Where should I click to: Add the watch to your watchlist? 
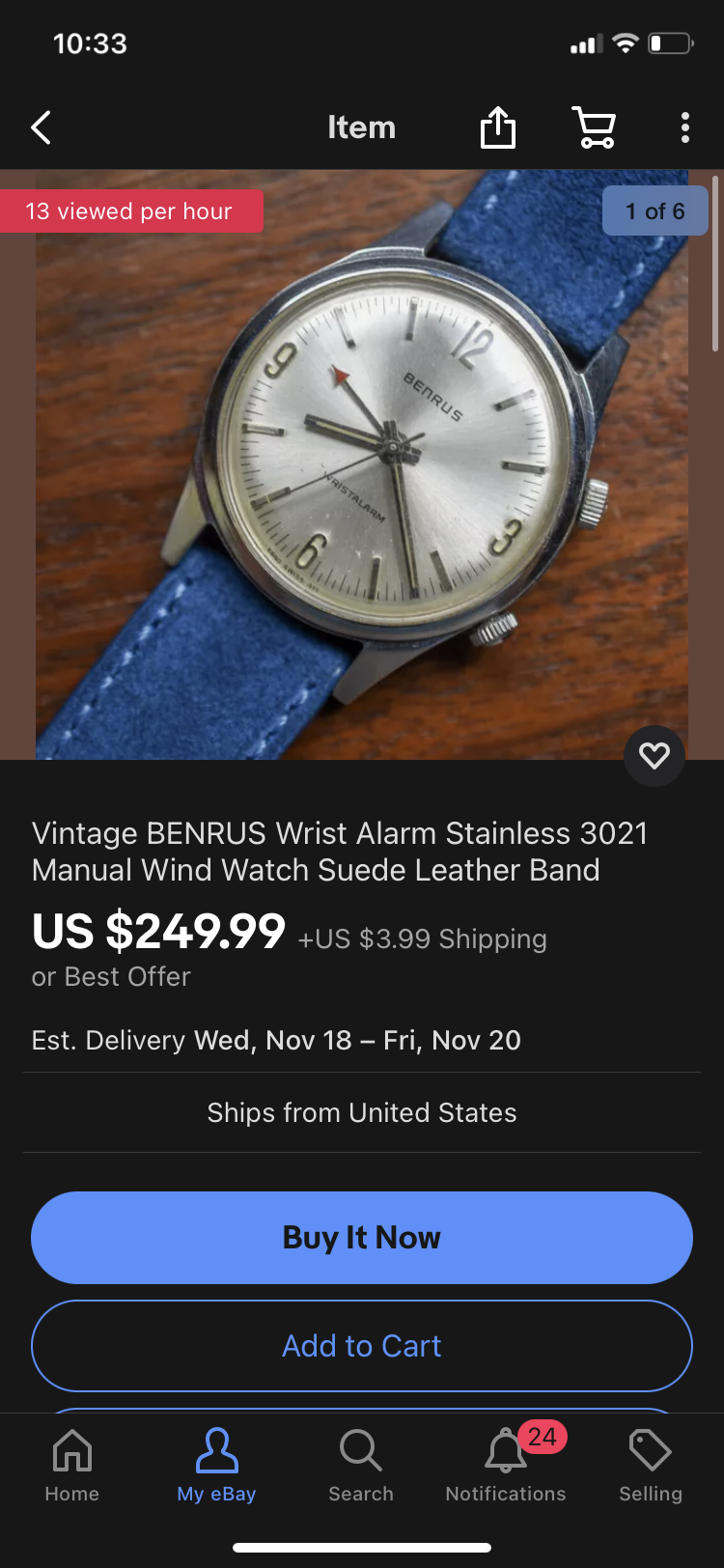pos(654,755)
